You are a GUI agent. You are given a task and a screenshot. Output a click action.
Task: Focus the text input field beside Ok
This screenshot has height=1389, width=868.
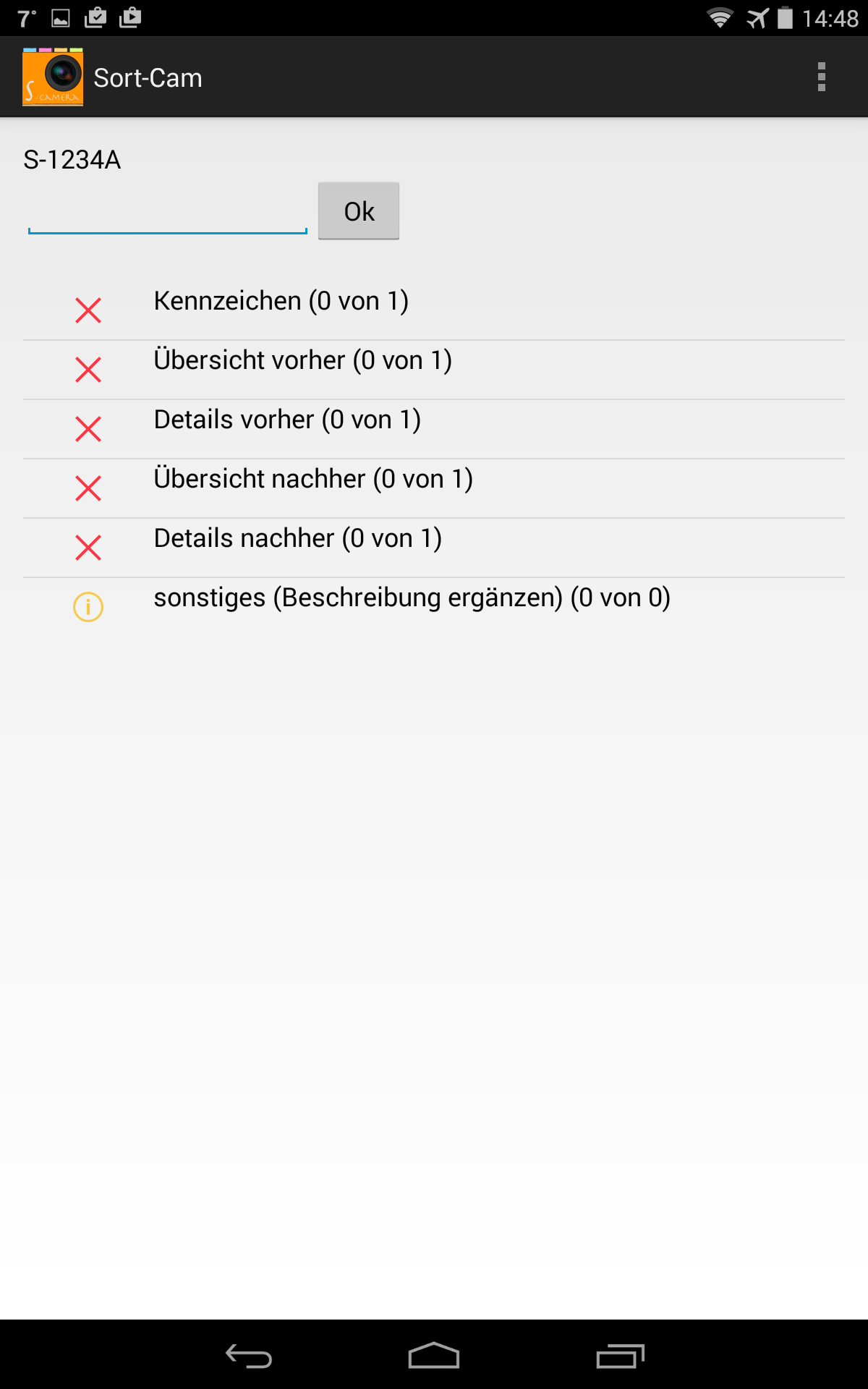168,213
